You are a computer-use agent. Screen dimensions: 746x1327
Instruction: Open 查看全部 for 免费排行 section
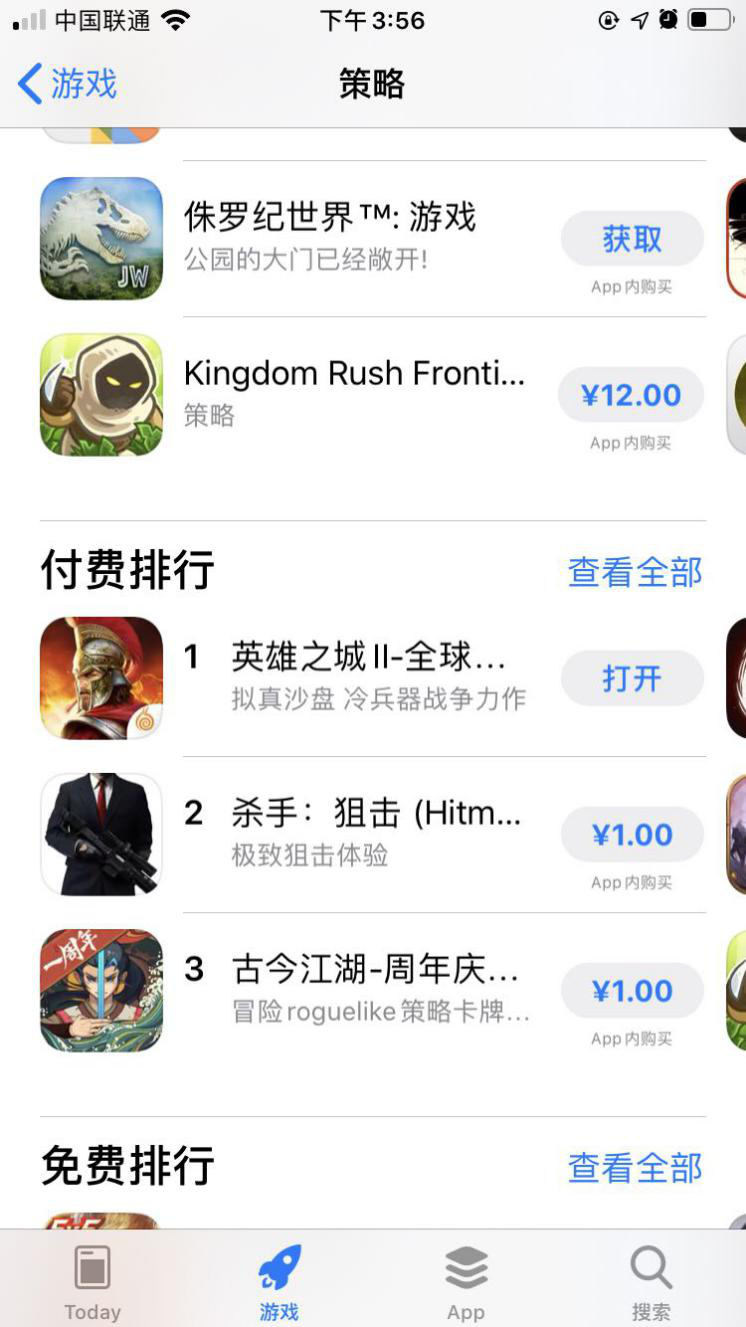(x=634, y=1167)
